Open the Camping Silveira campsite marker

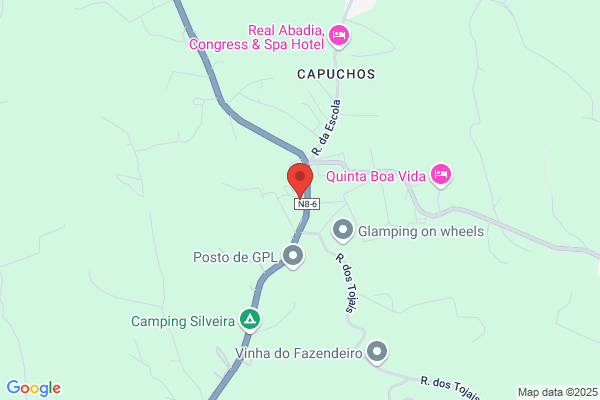click(x=250, y=321)
